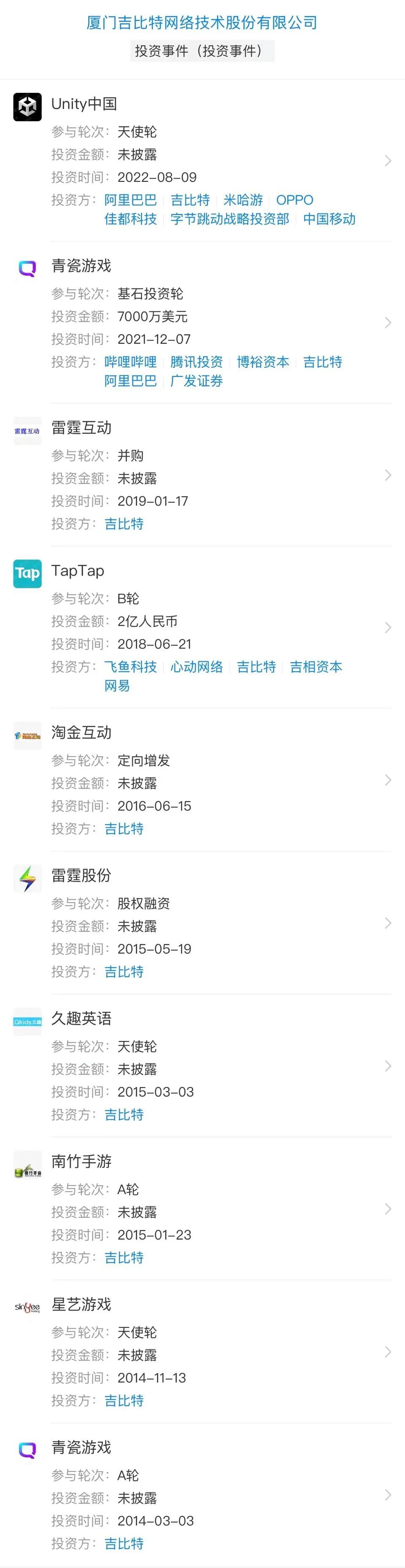Tap the 网易 investor link
Viewport: 405px width, 1568px height.
117,686
